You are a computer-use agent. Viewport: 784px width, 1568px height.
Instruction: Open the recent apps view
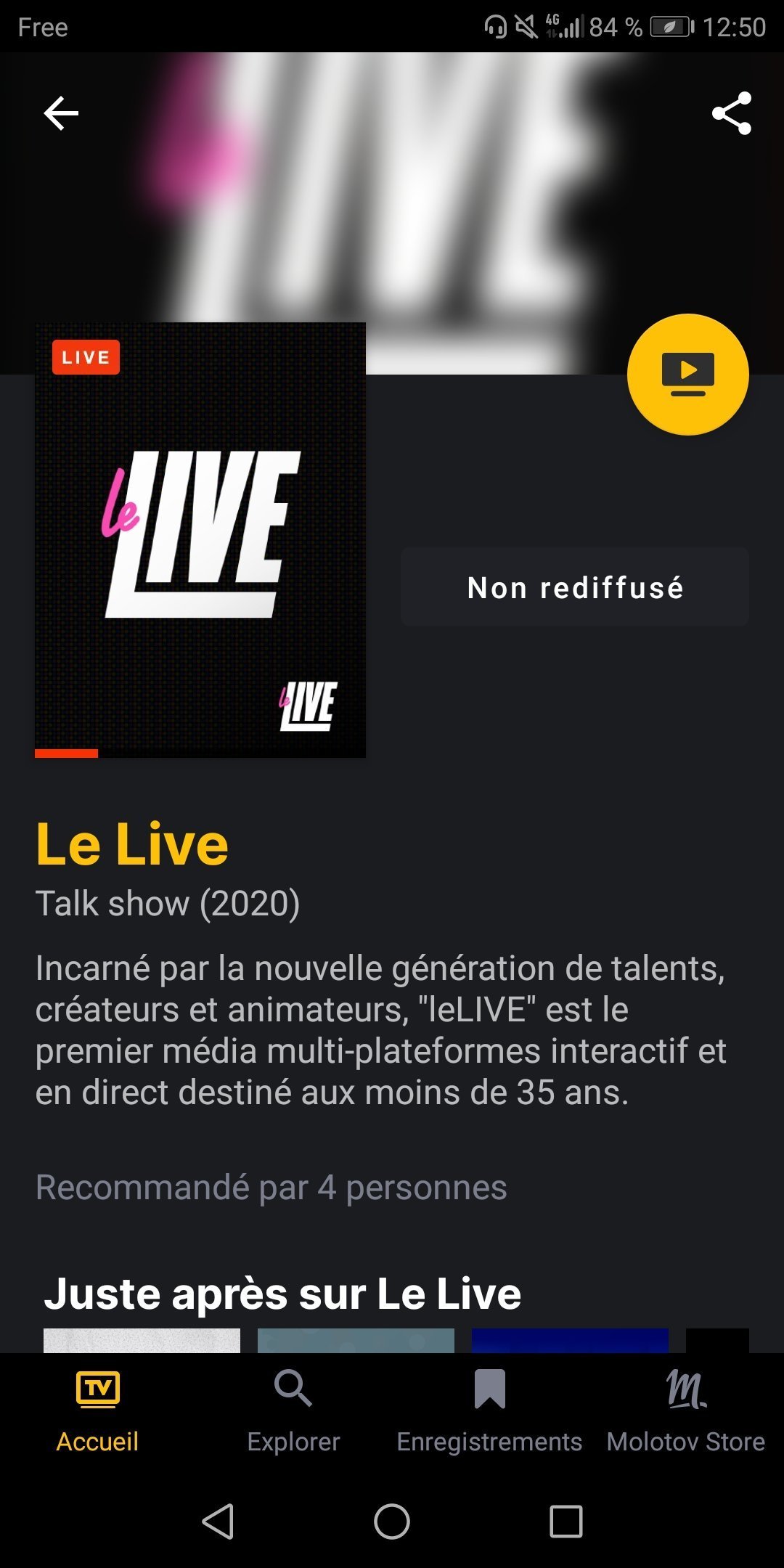pyautogui.click(x=566, y=1521)
